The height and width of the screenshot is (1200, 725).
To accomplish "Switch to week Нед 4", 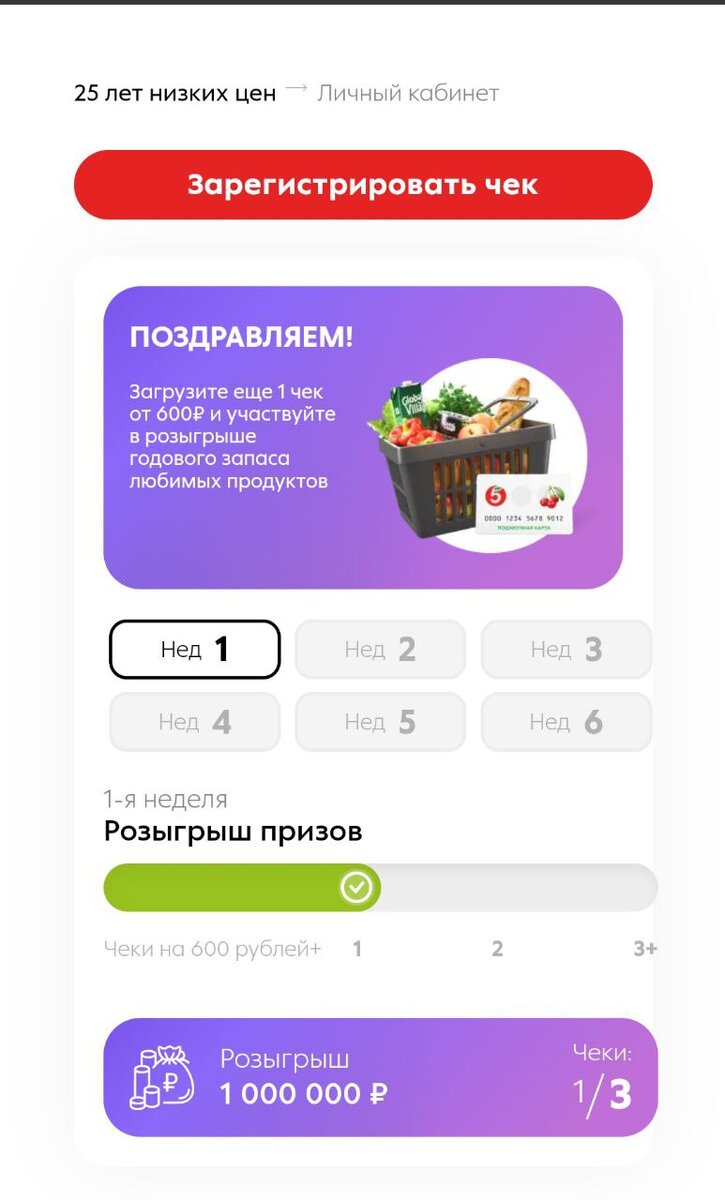I will point(194,722).
